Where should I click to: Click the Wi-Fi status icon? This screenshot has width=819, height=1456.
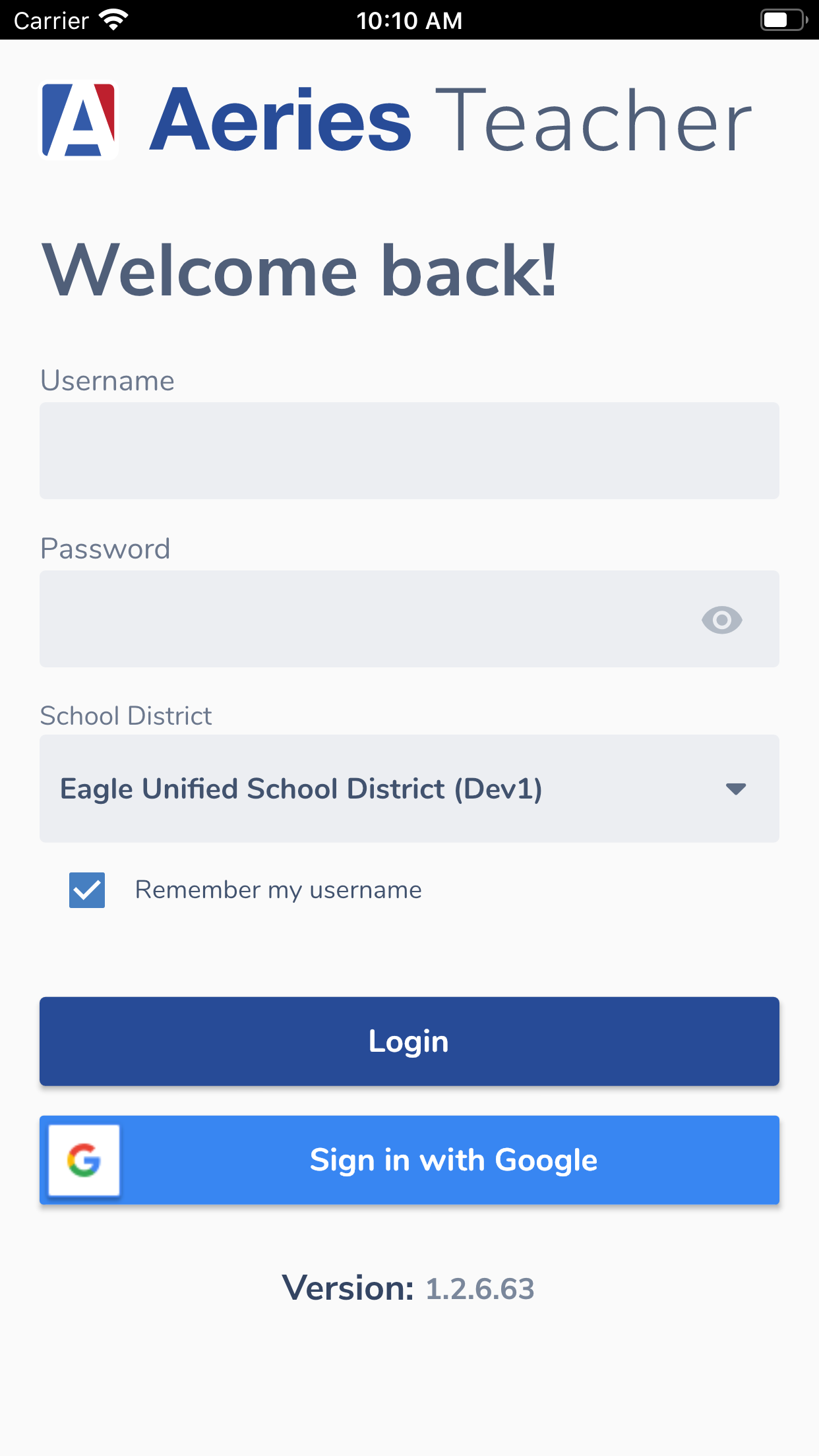pos(113,19)
